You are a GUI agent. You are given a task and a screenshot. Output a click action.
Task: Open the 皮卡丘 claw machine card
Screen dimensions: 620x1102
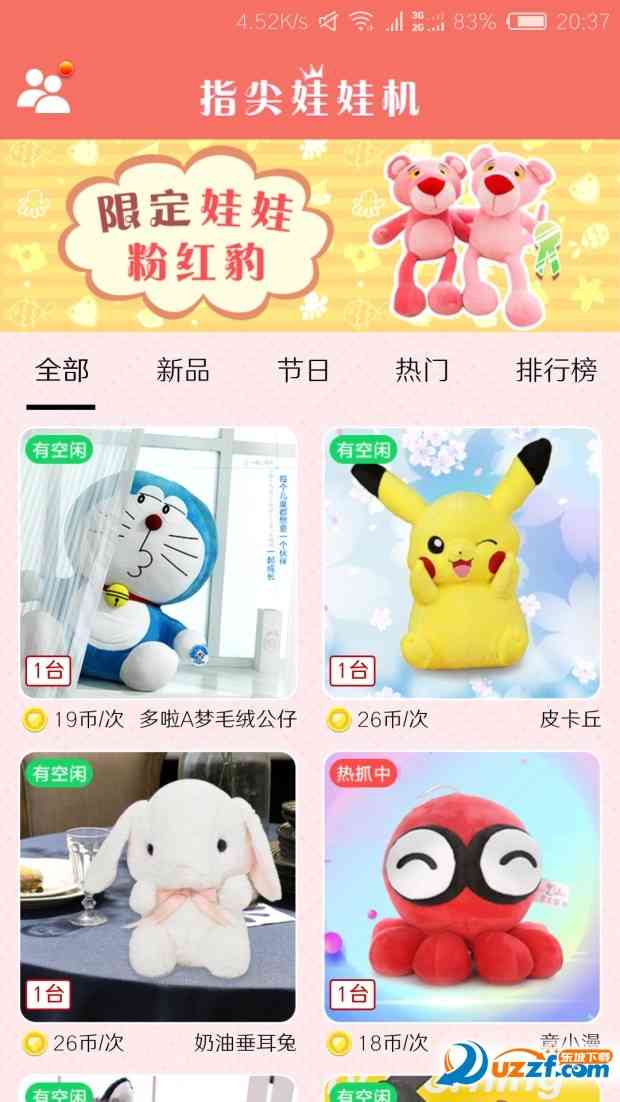tap(462, 563)
